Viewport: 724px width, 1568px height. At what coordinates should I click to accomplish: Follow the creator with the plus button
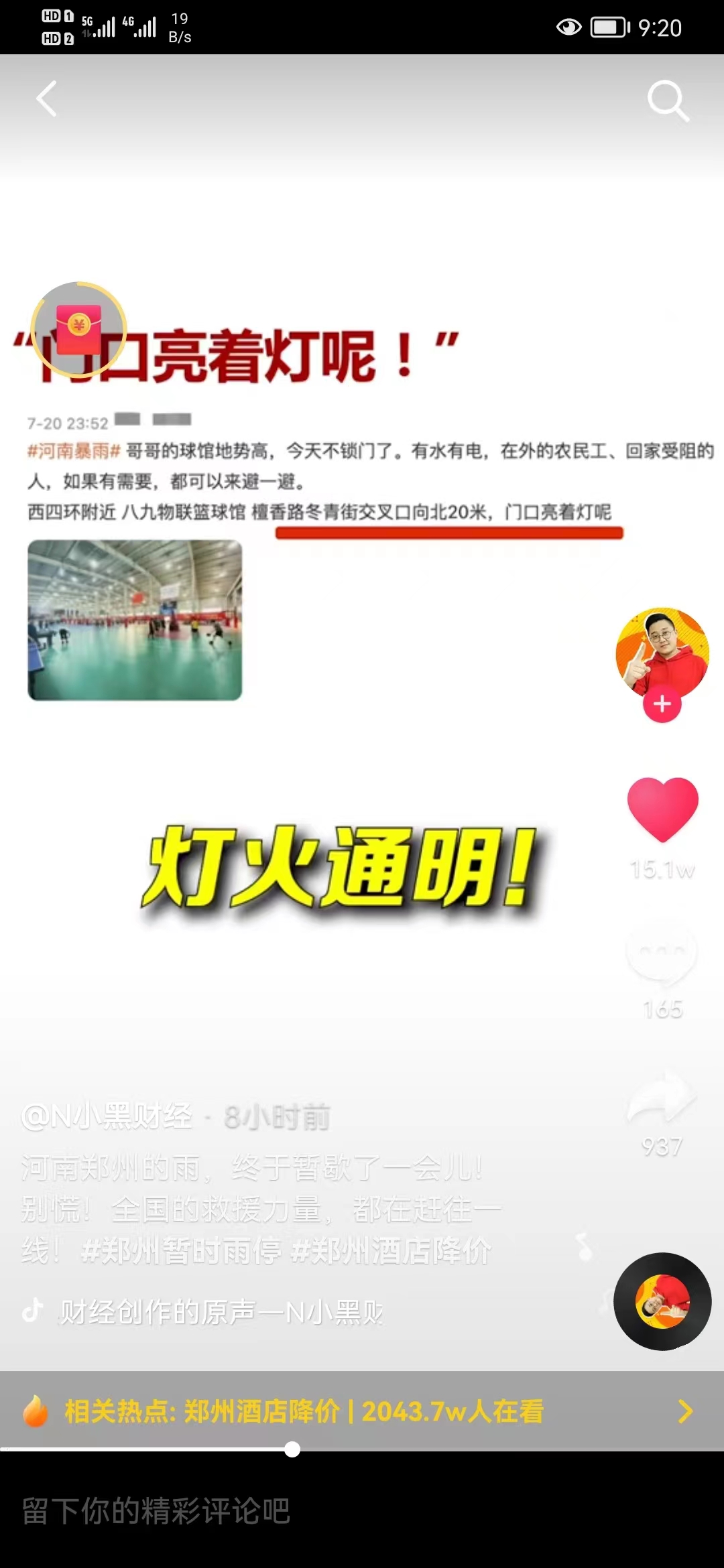[x=662, y=704]
